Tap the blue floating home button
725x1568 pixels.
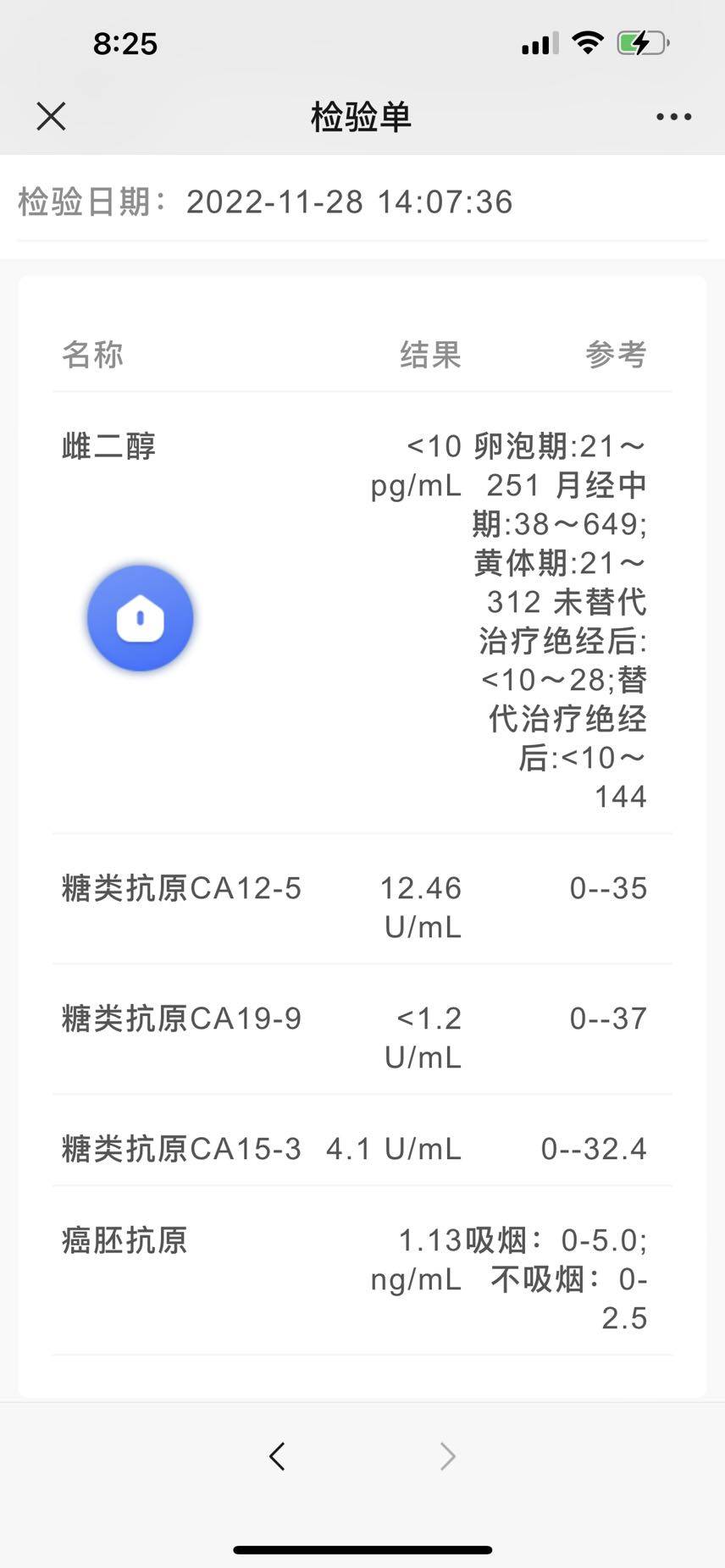(141, 618)
